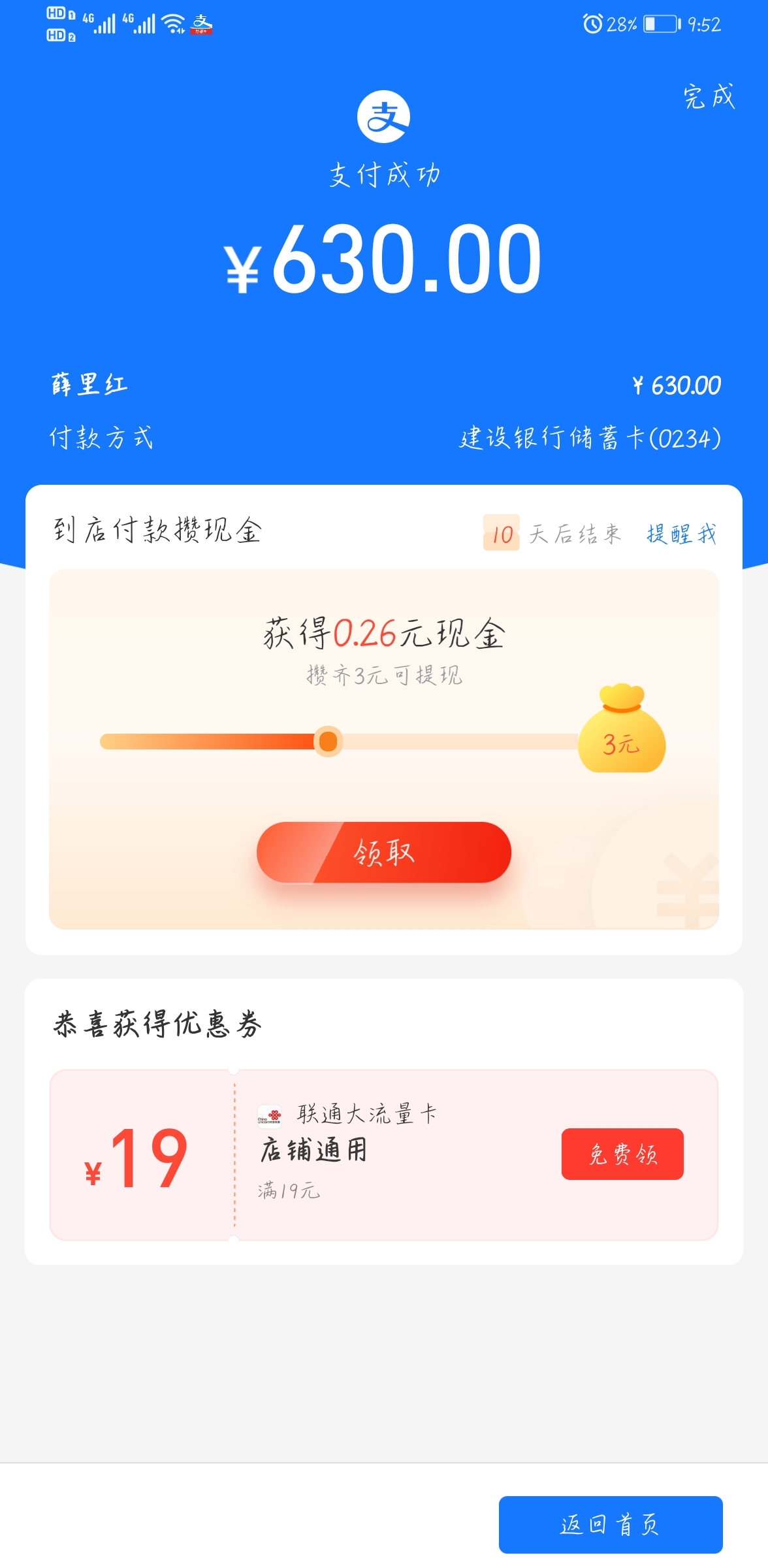
Task: Tap 完成 to finish payment
Action: pos(709,97)
